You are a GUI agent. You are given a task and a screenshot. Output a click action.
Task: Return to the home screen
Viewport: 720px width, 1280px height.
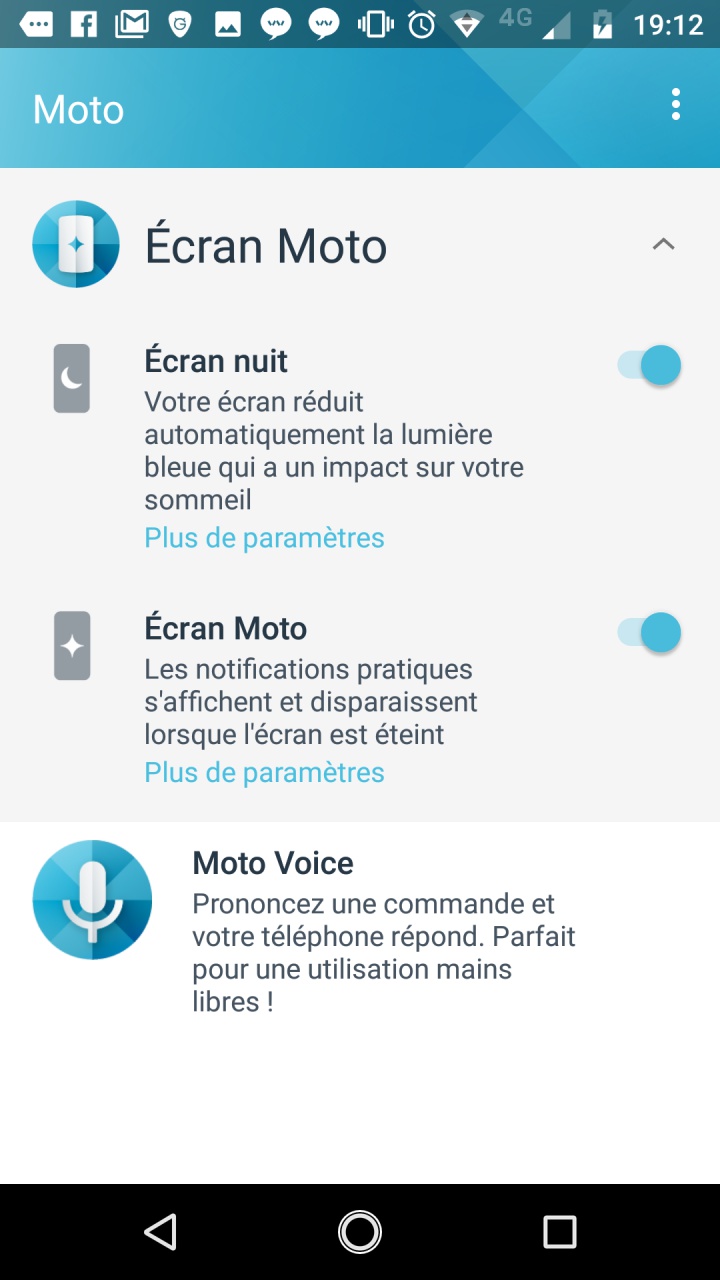[x=360, y=1232]
